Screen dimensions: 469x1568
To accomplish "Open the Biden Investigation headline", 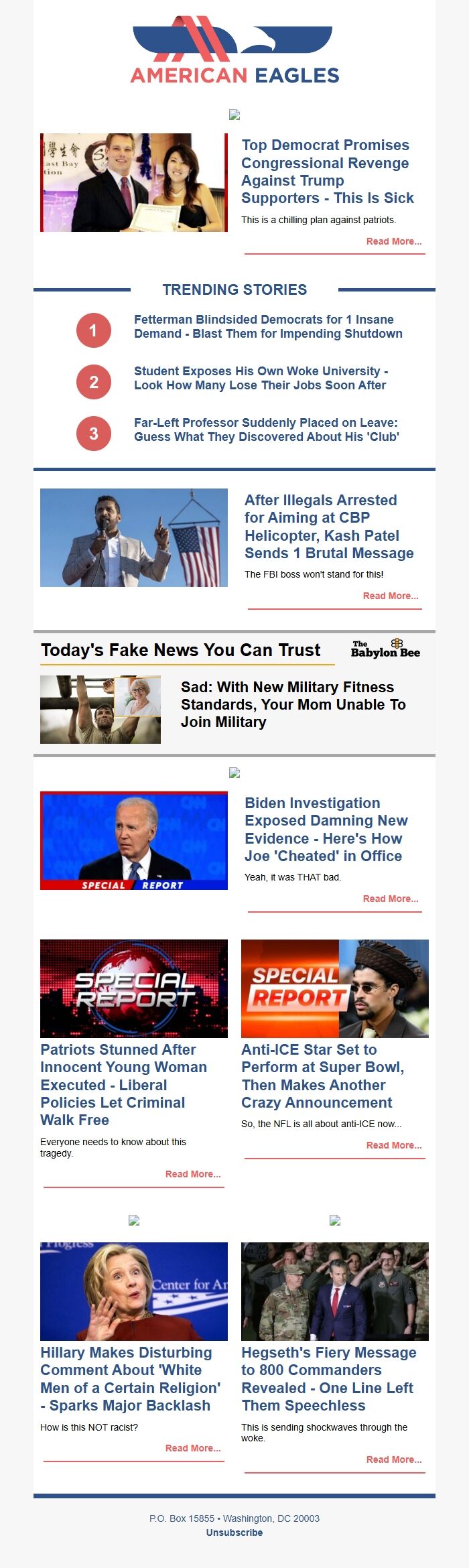I will pyautogui.click(x=326, y=829).
